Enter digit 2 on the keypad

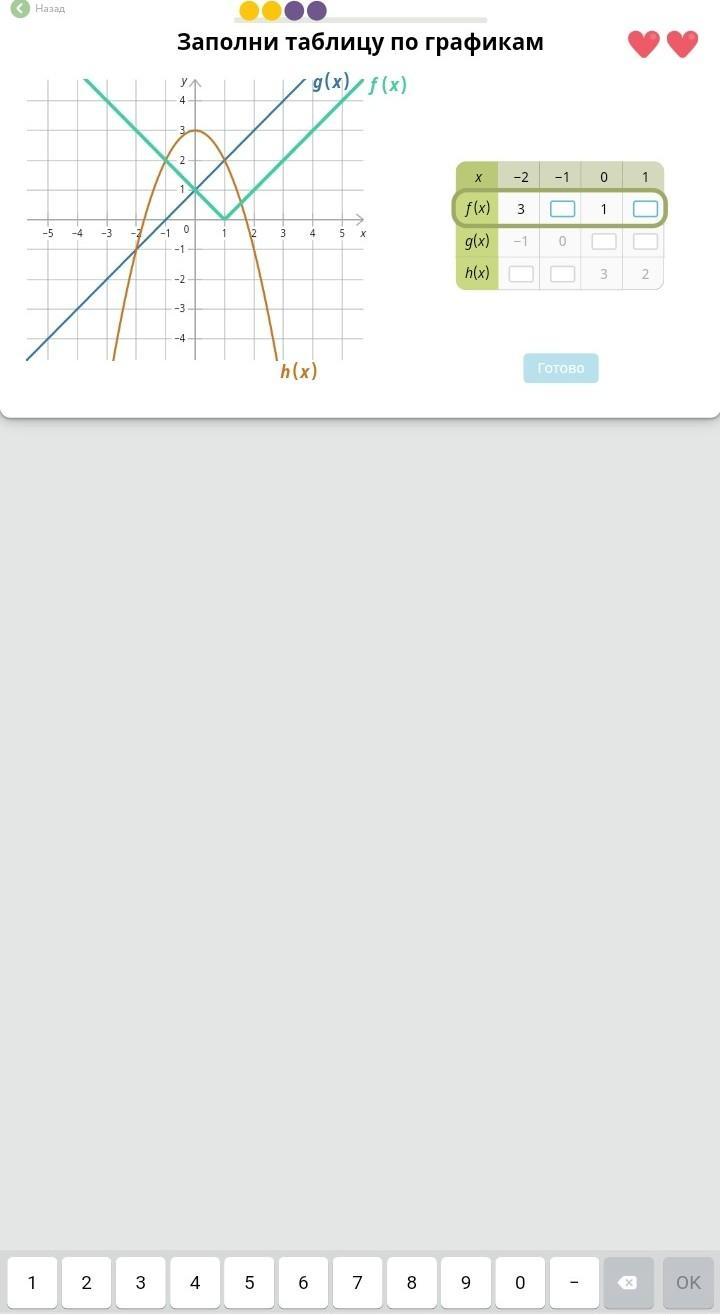click(87, 1283)
